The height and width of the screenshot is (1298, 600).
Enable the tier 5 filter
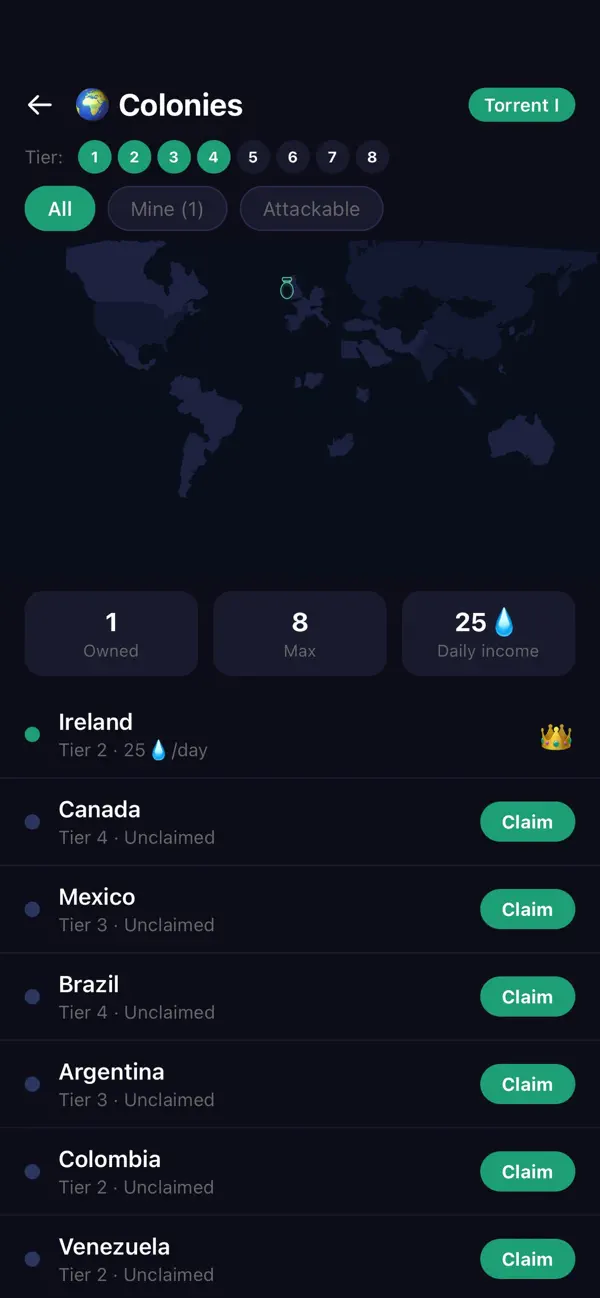point(253,157)
